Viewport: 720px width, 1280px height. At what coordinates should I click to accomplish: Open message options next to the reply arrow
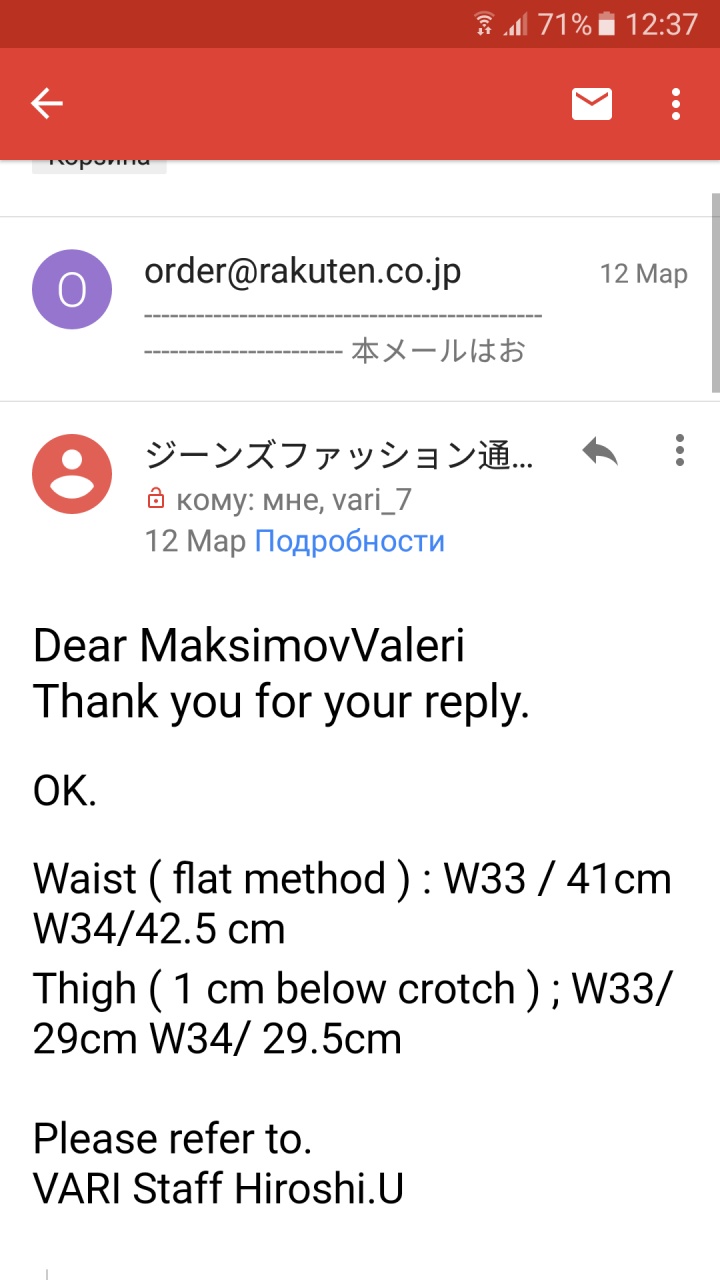click(680, 451)
